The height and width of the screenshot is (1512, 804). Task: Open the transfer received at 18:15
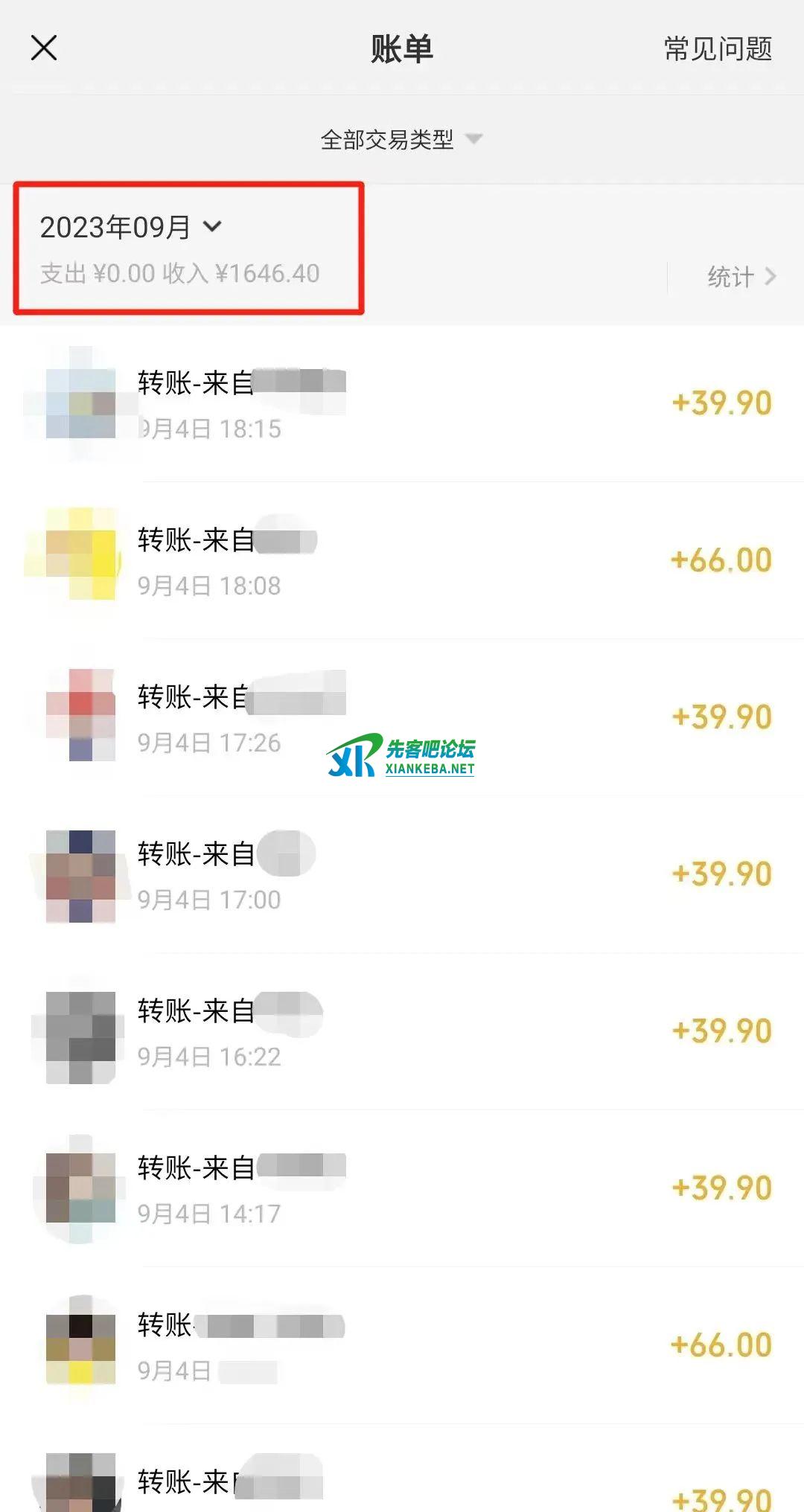click(402, 404)
